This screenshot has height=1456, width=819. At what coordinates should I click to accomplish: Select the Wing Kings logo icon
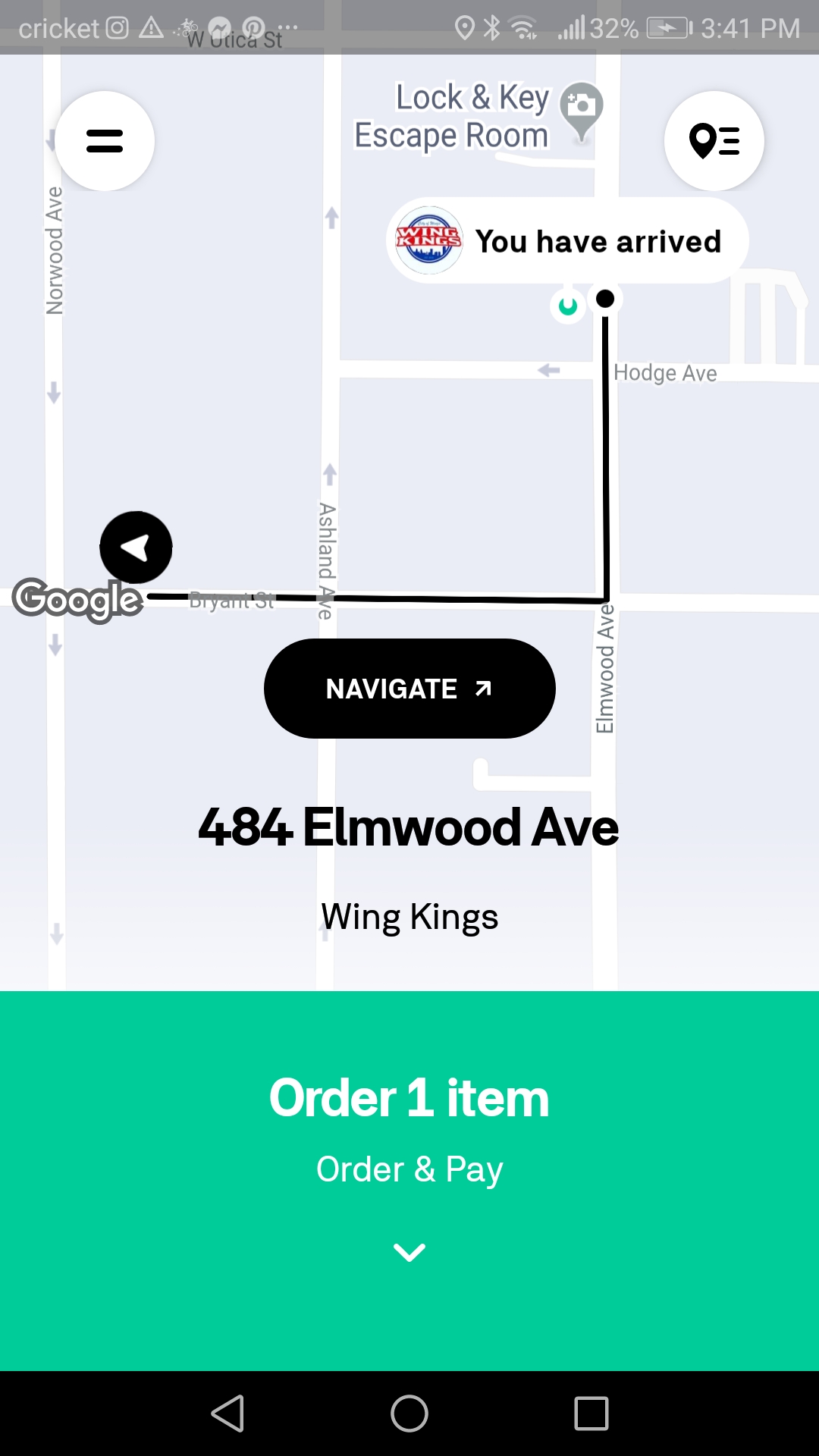428,240
